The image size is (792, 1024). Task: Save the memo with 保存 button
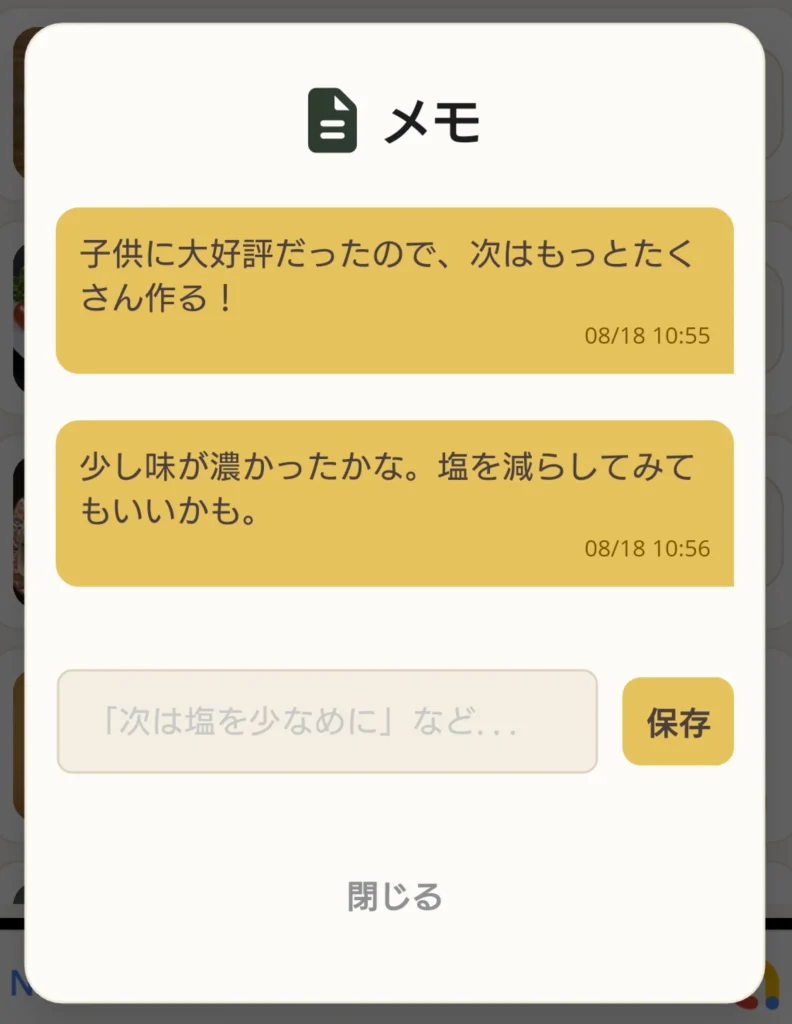click(678, 721)
